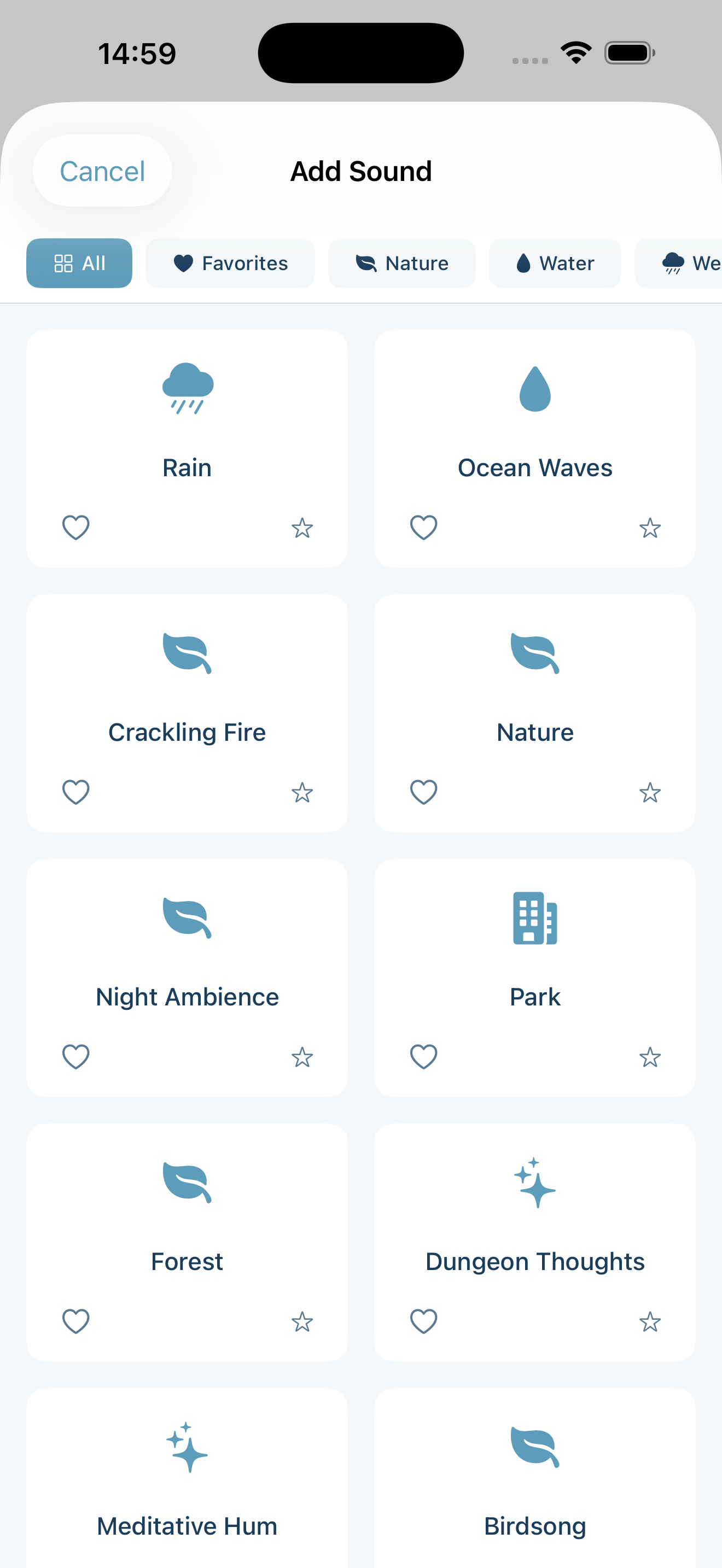The width and height of the screenshot is (722, 1568).
Task: Favorite the Park sound
Action: tap(424, 1057)
